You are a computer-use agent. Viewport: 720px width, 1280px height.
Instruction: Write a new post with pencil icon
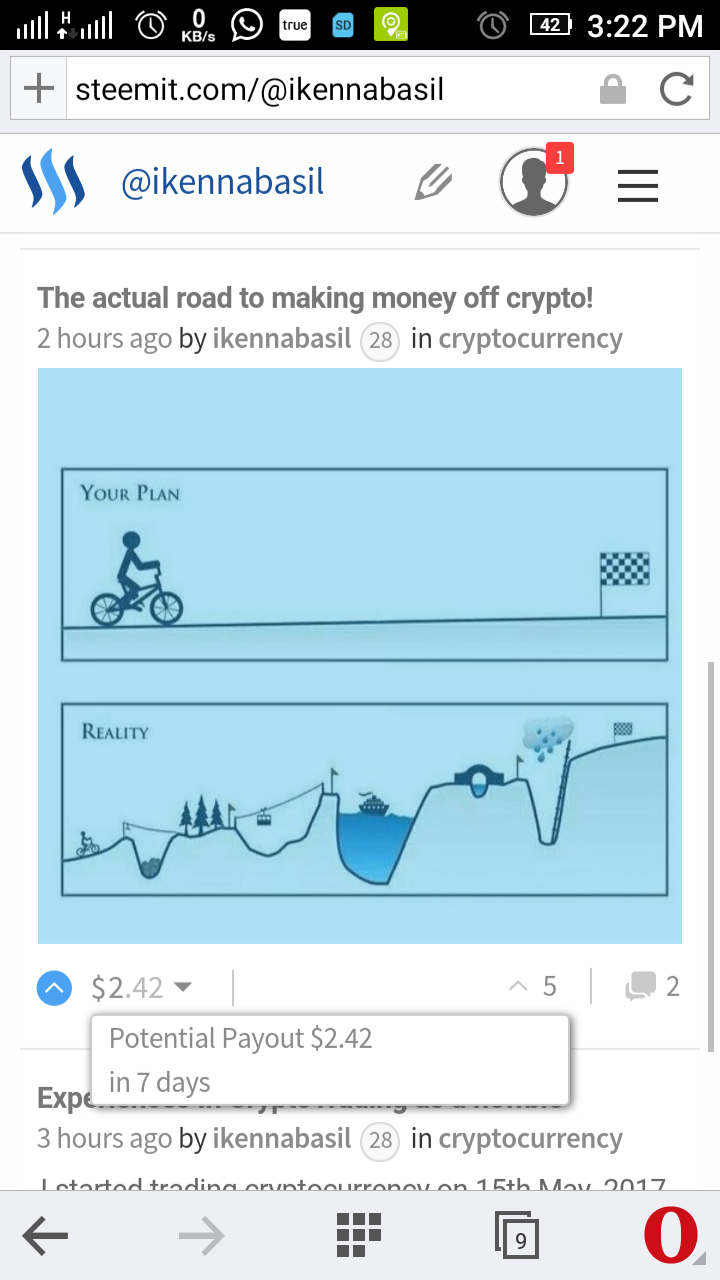[x=434, y=183]
